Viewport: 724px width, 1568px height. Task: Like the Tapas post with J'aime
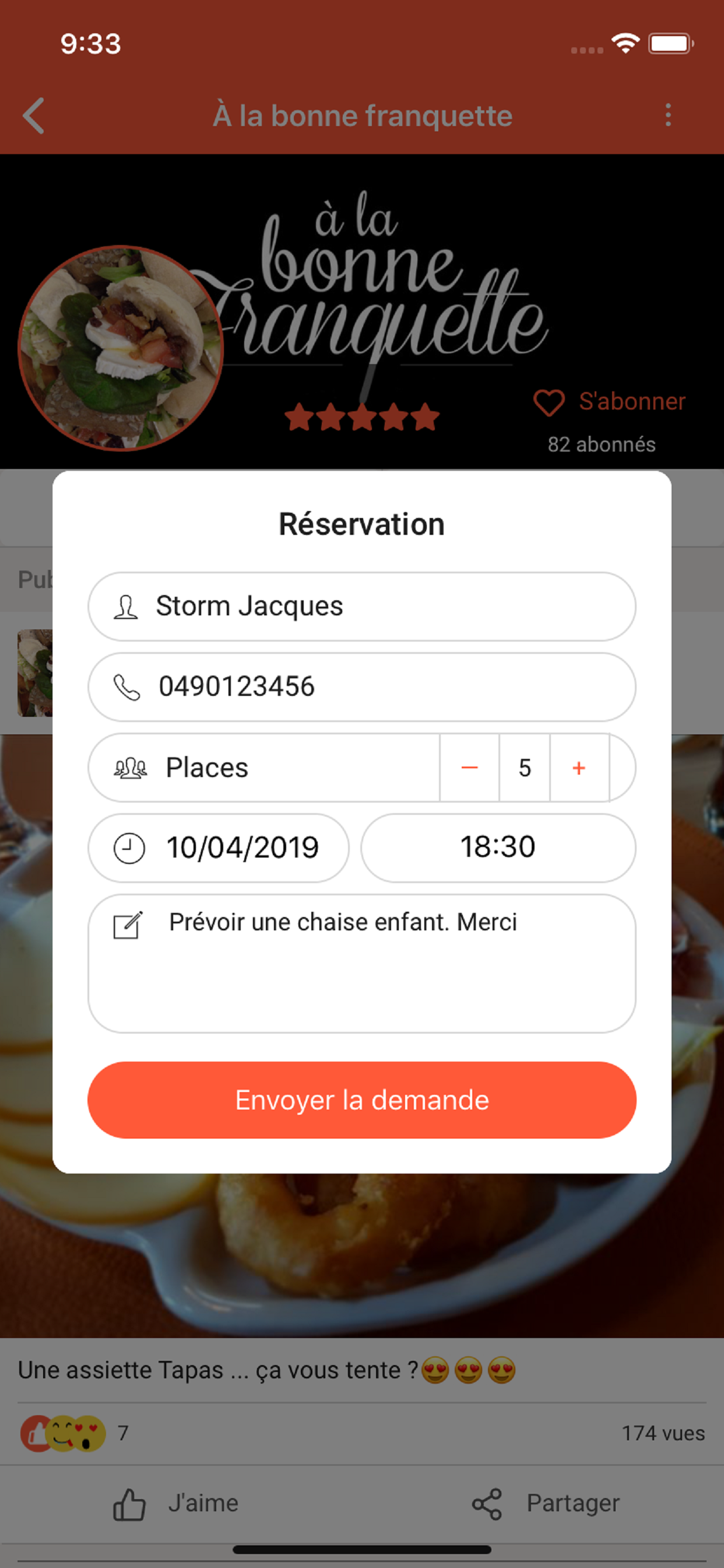[177, 1503]
